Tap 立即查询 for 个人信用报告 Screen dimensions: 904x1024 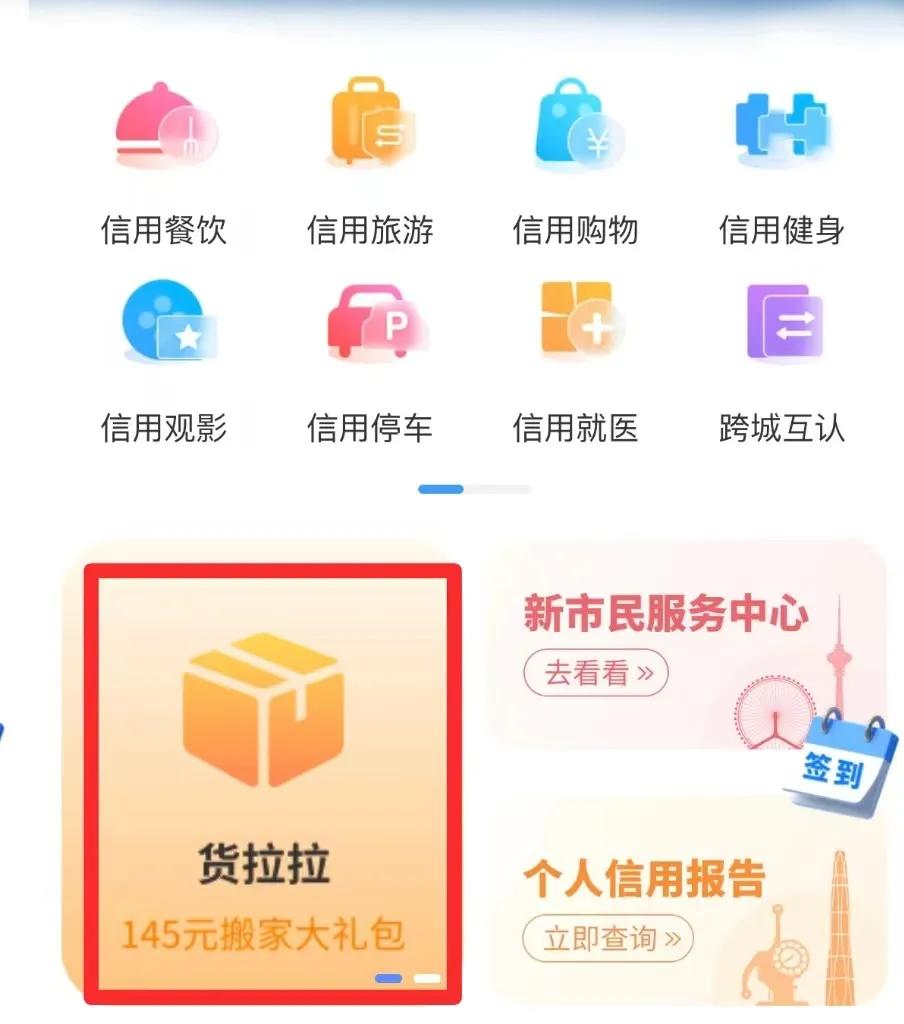607,939
